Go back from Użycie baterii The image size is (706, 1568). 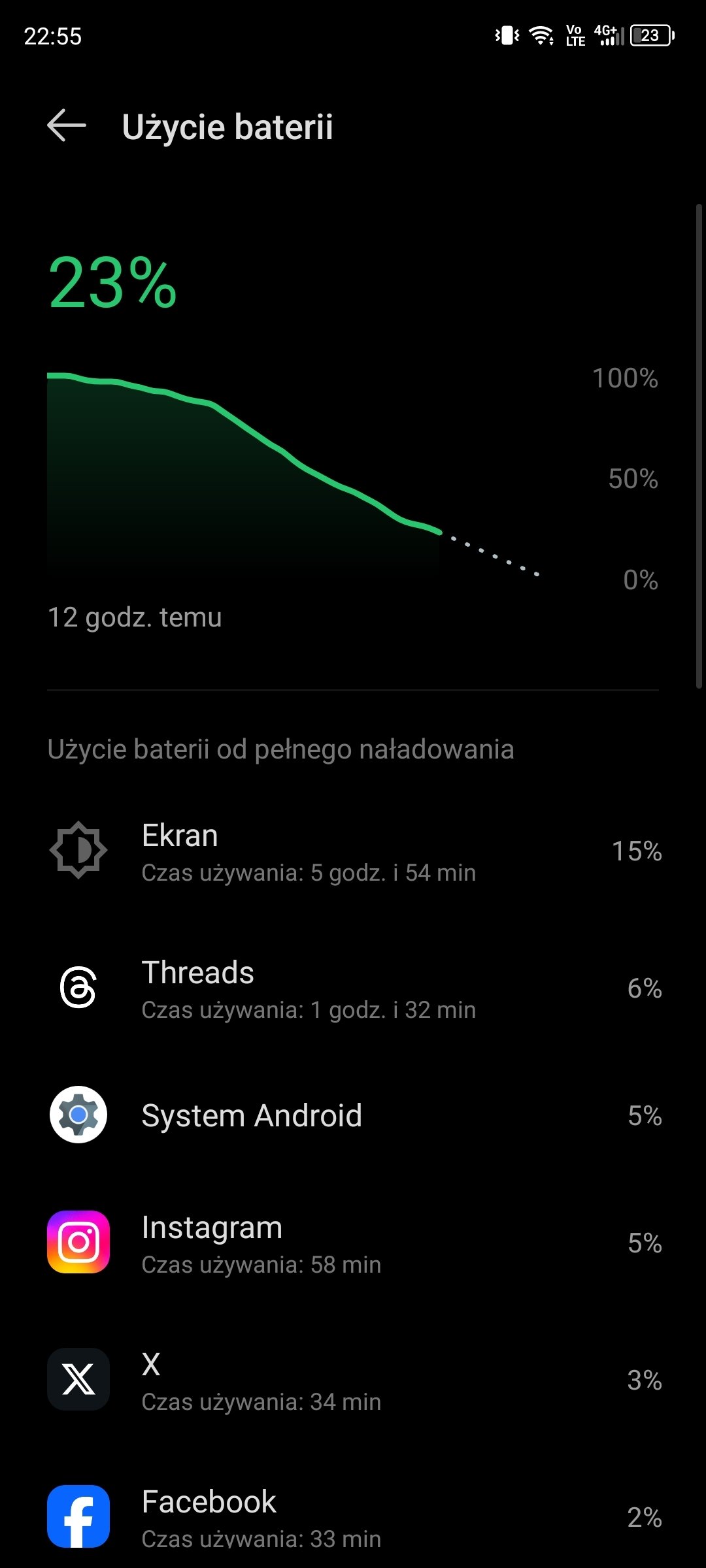67,125
